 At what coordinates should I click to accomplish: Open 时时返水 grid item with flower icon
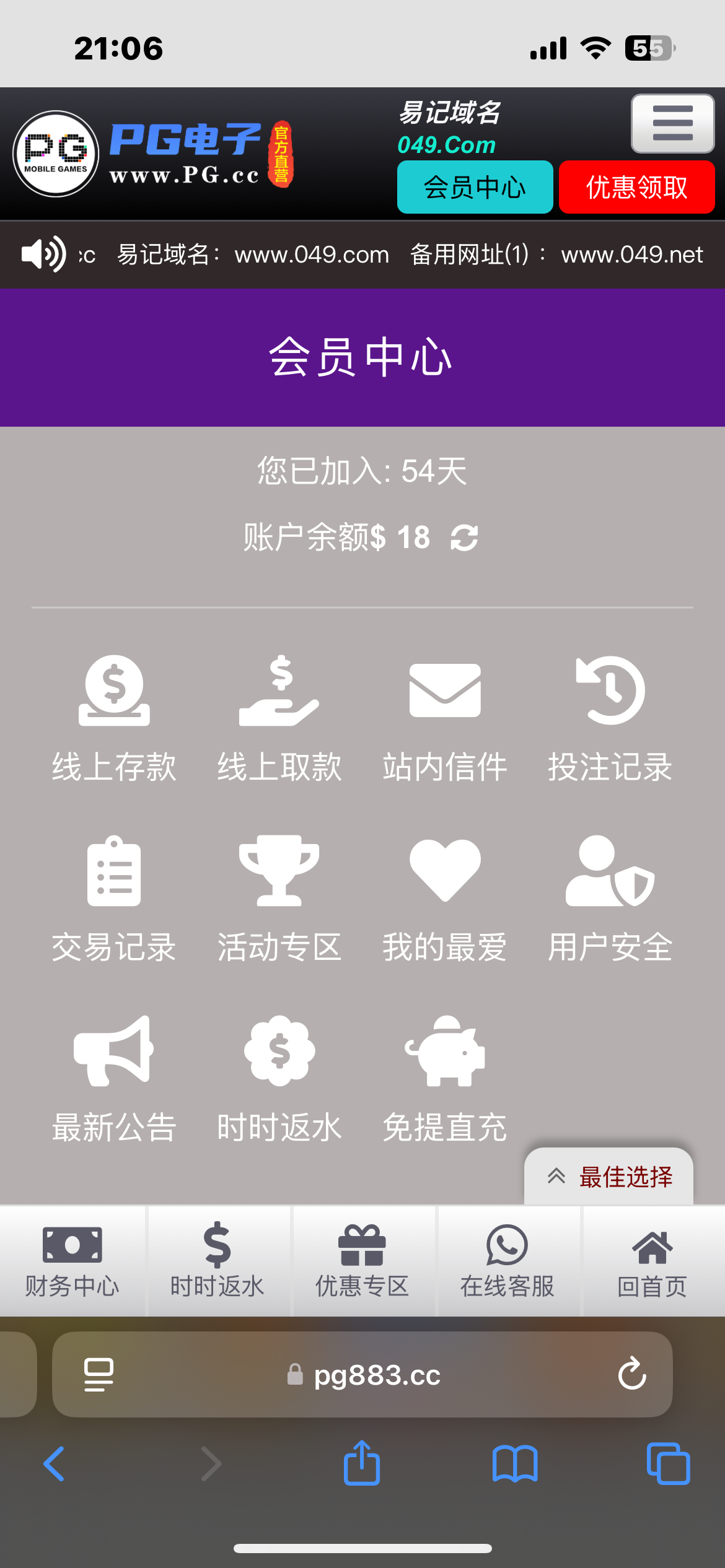tap(279, 1079)
